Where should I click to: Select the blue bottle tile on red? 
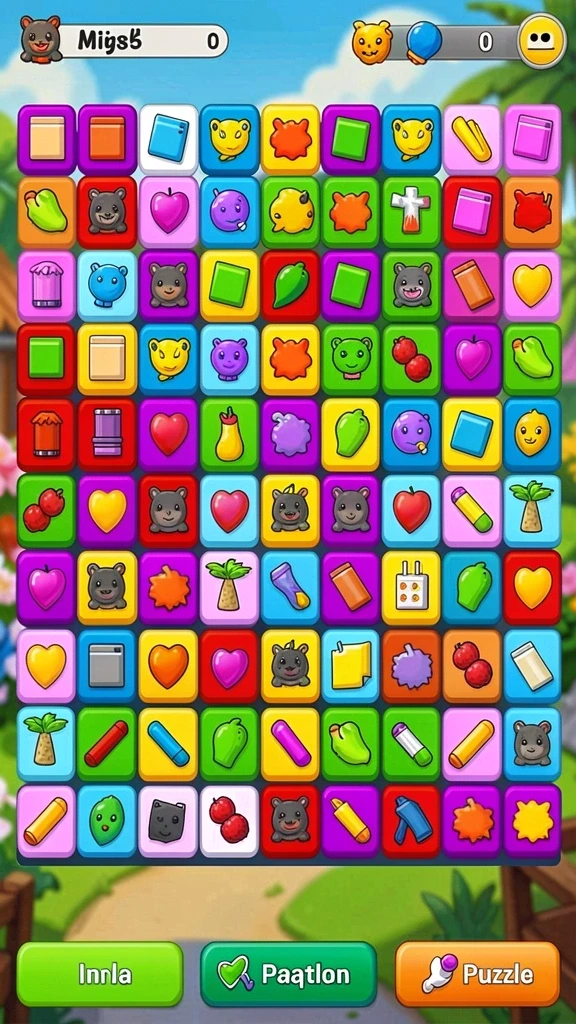pos(411,821)
